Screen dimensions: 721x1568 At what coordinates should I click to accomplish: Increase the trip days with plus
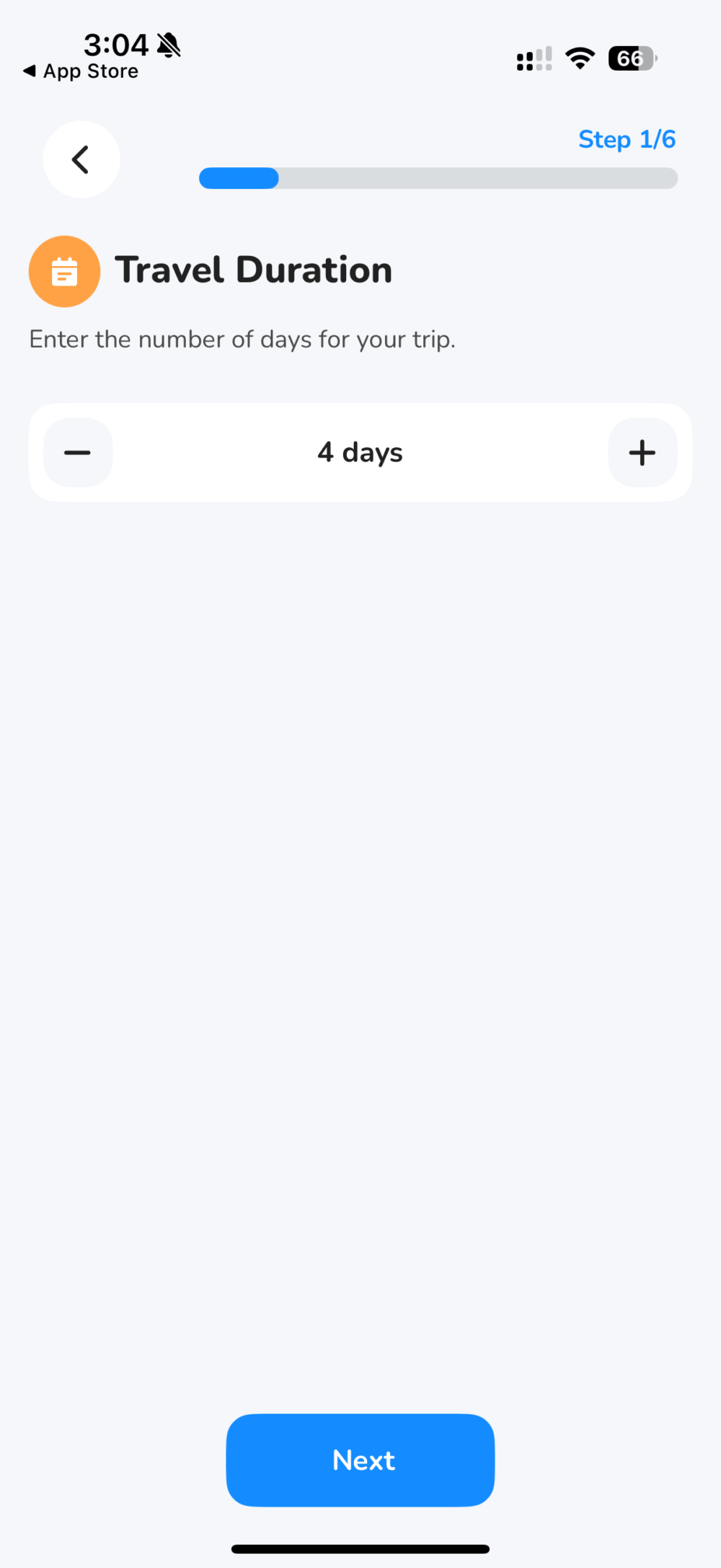(x=642, y=453)
